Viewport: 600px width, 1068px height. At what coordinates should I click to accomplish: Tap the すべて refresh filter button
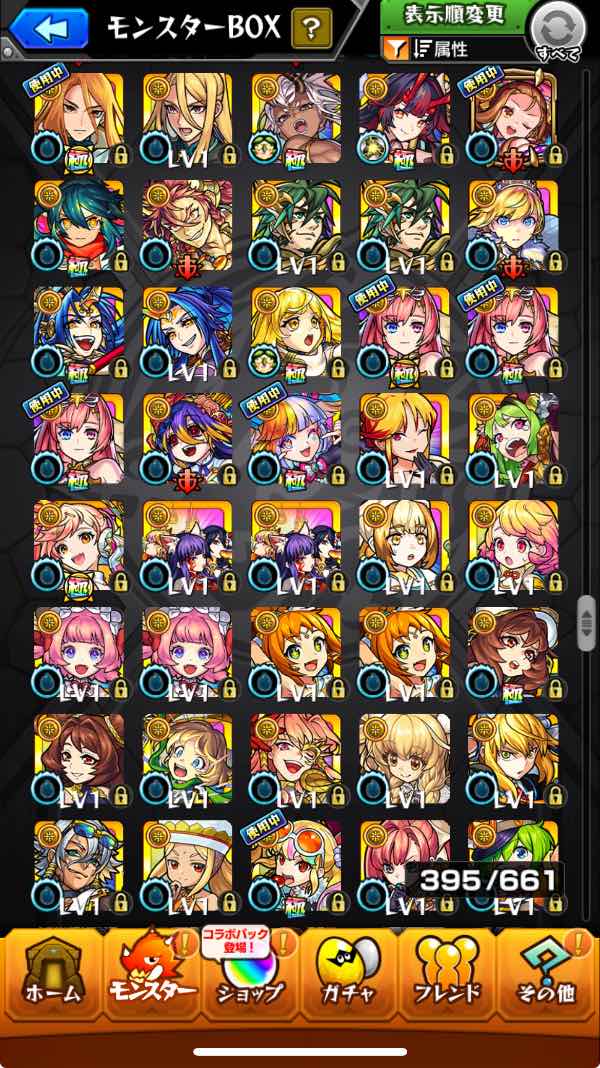(x=558, y=32)
